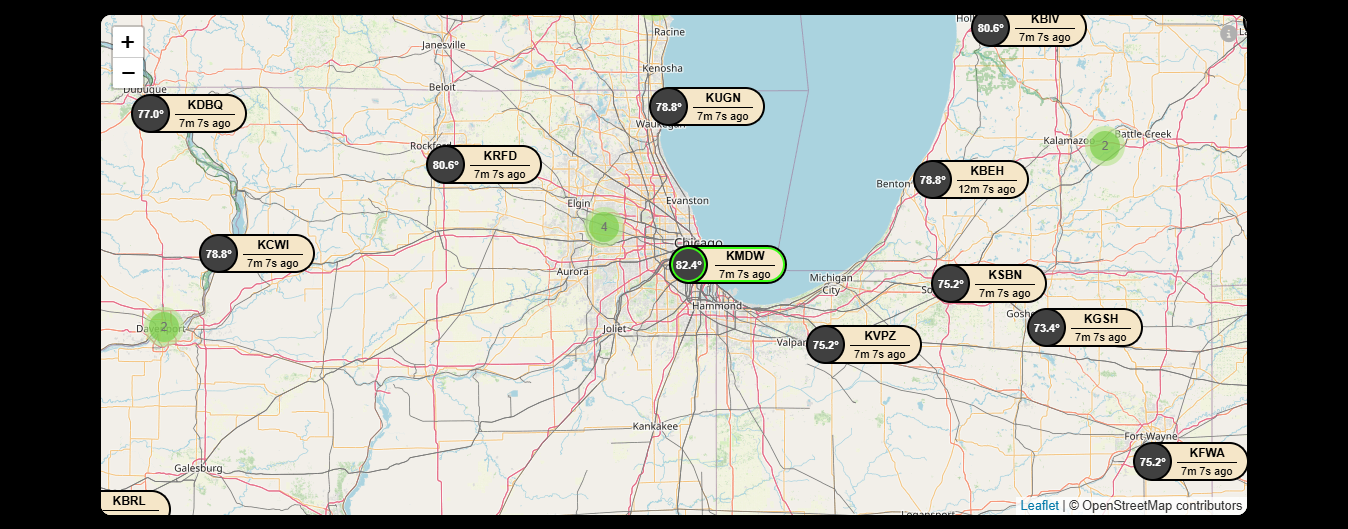Zoom in on the map

click(x=127, y=42)
